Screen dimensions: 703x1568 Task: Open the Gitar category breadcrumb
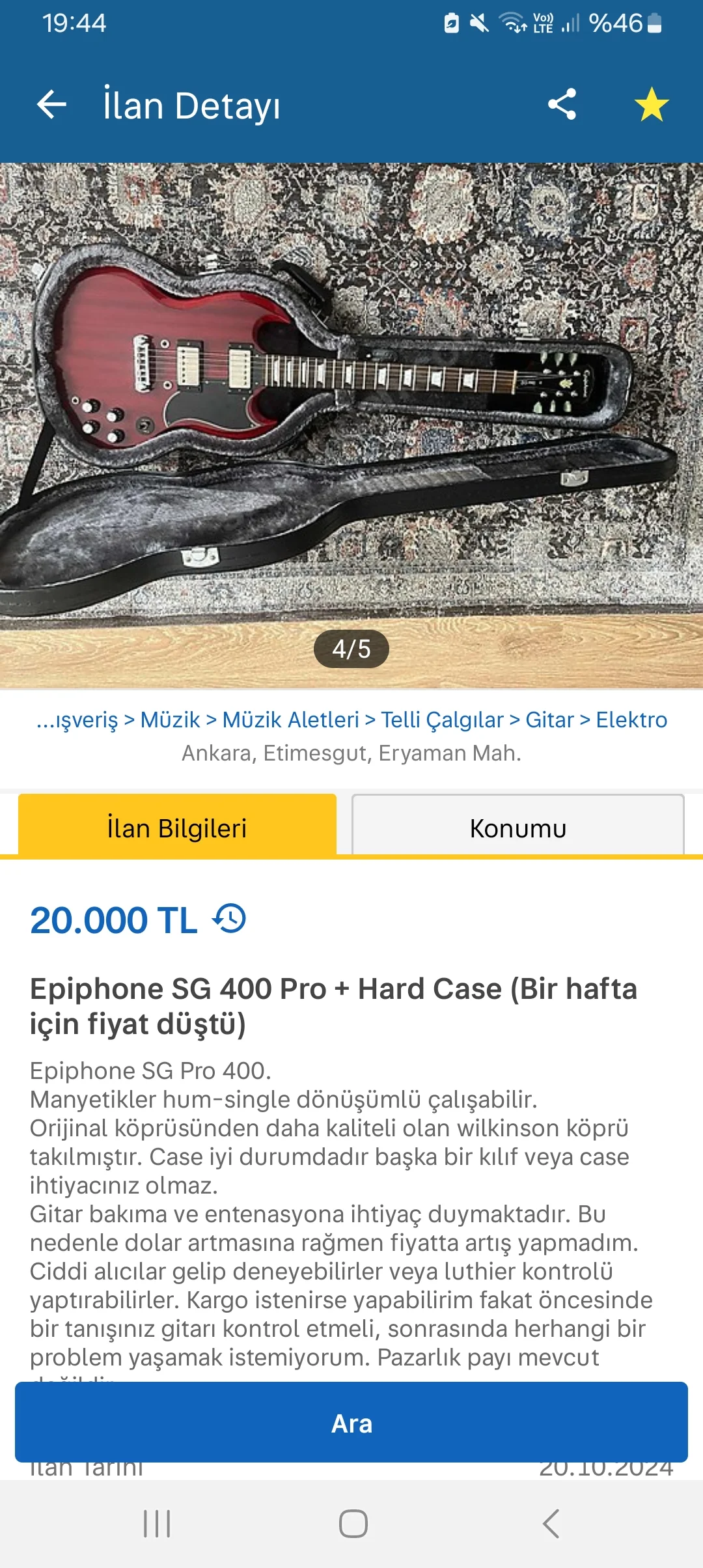[x=549, y=720]
